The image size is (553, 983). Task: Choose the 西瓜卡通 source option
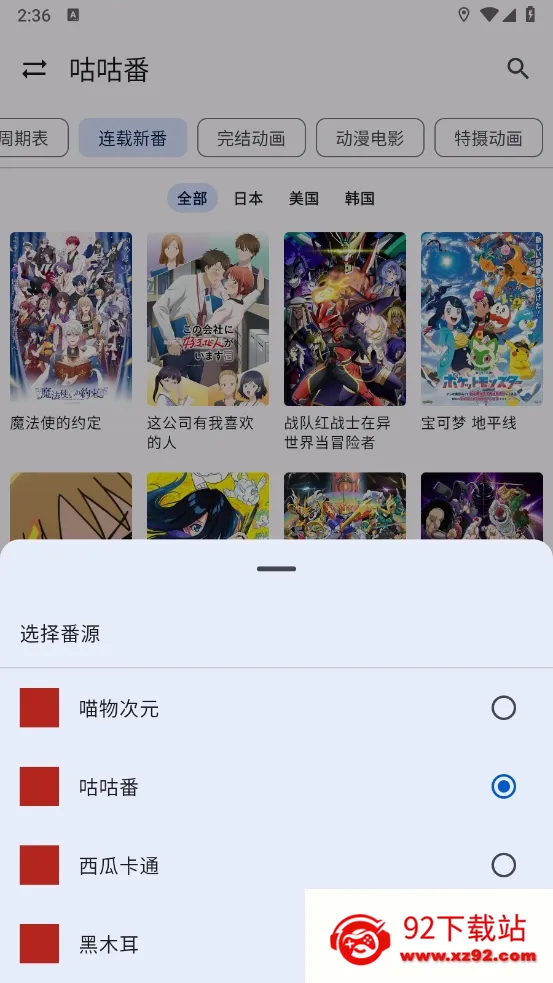pos(276,865)
